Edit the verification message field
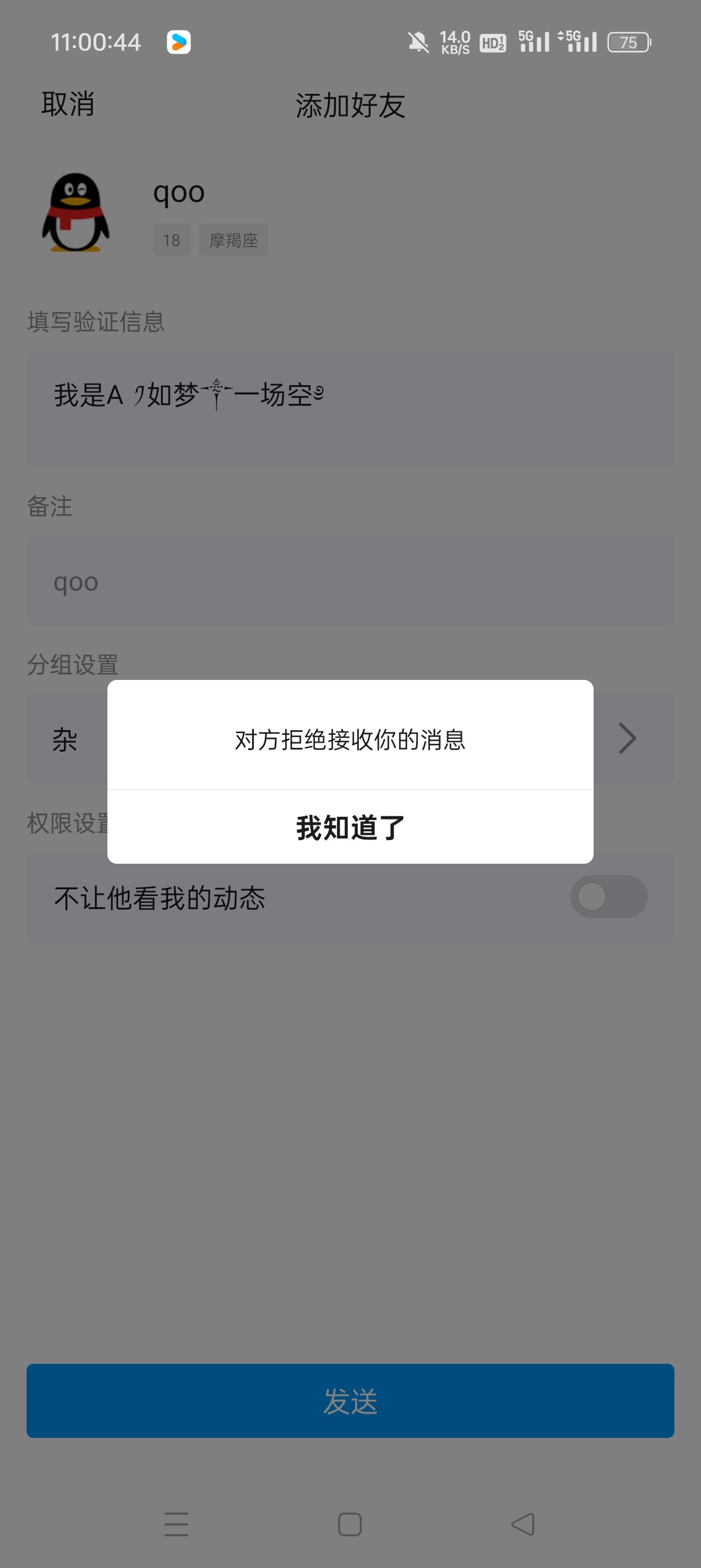Viewport: 701px width, 1568px height. pos(350,408)
